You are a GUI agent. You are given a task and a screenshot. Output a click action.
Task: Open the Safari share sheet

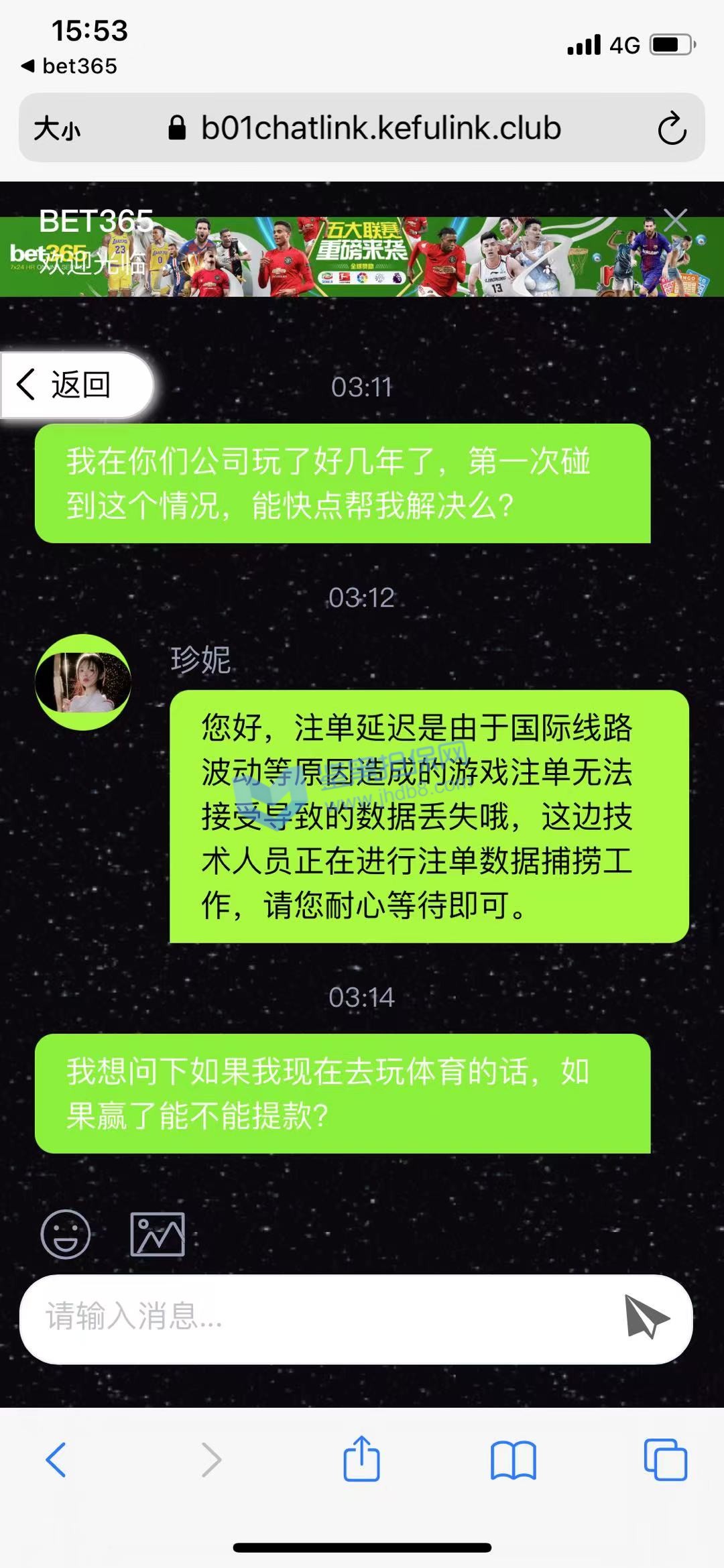361,1459
